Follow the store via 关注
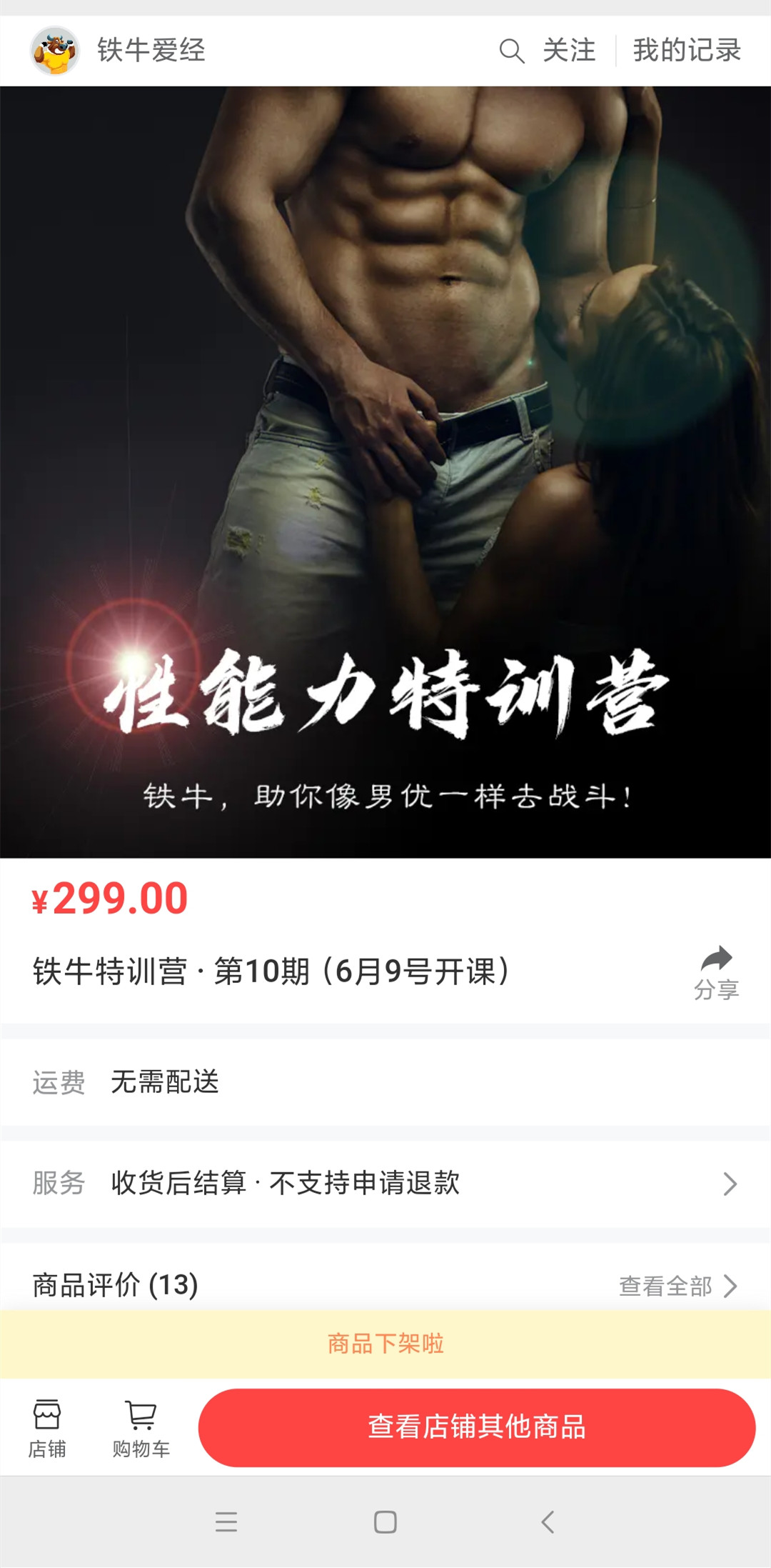 click(x=569, y=51)
